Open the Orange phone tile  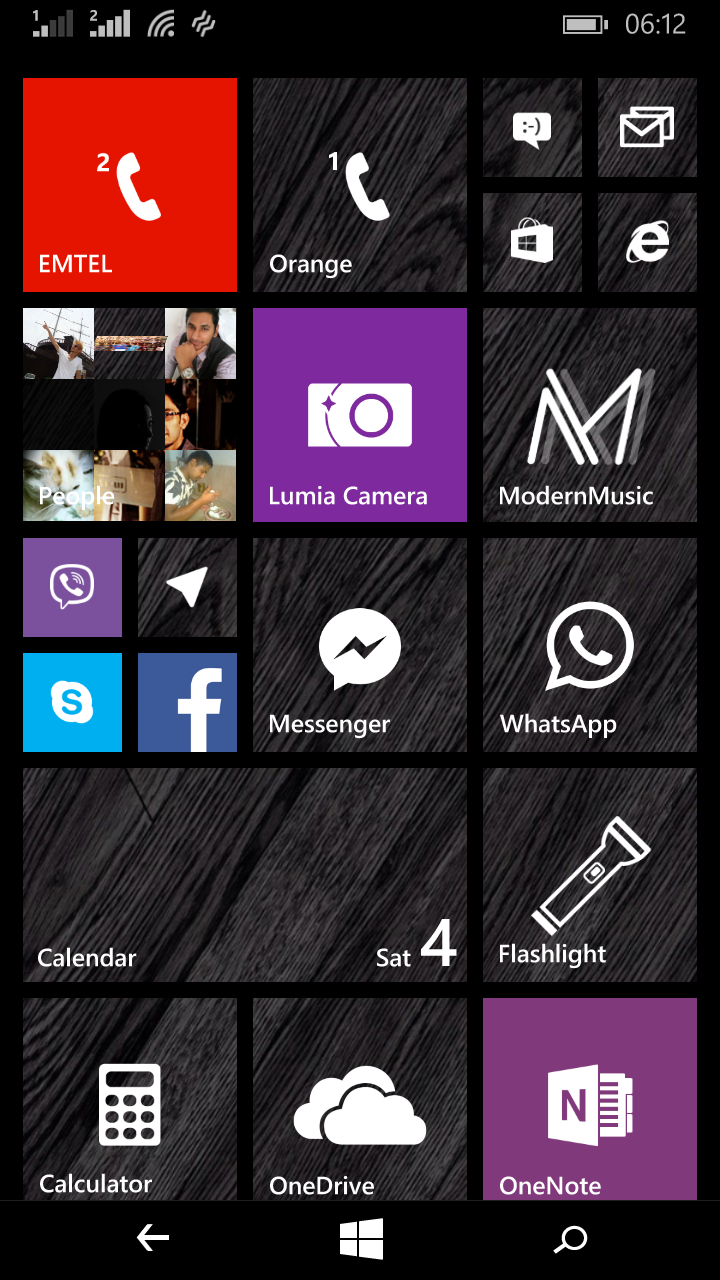[x=360, y=185]
